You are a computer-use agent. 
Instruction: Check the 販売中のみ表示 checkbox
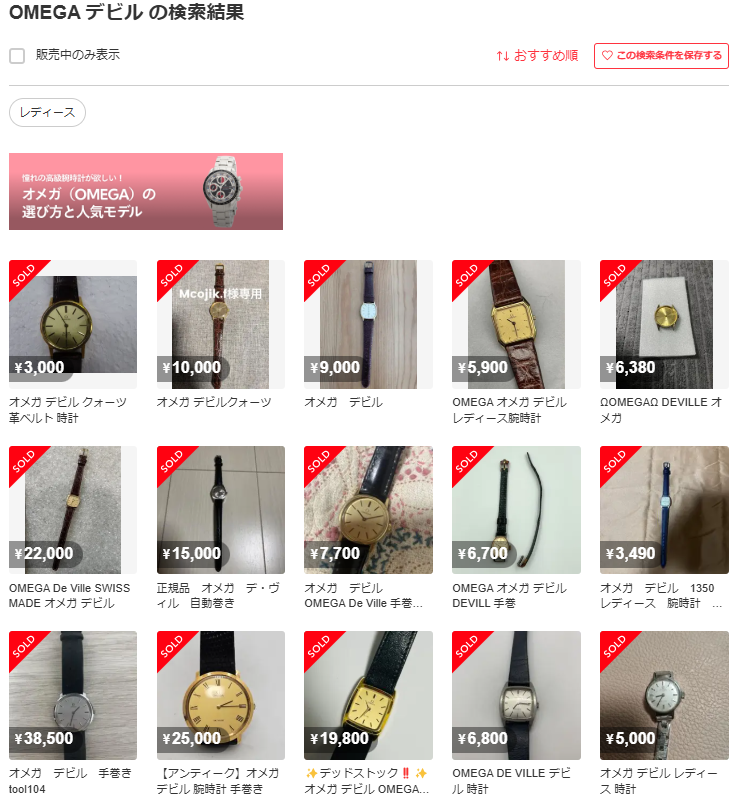point(17,56)
